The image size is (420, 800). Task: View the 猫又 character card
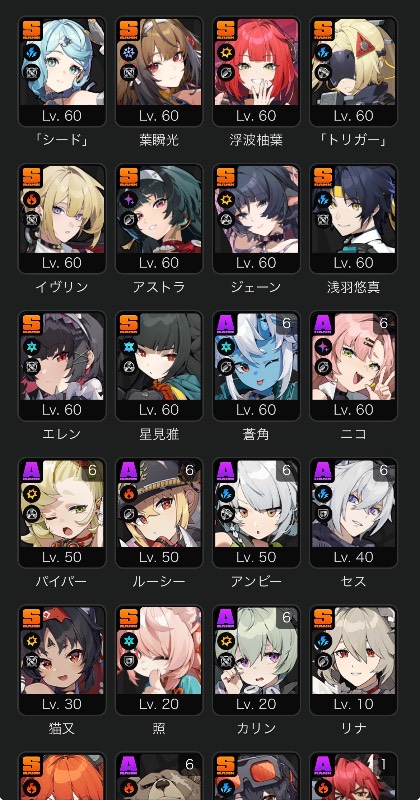[62, 660]
